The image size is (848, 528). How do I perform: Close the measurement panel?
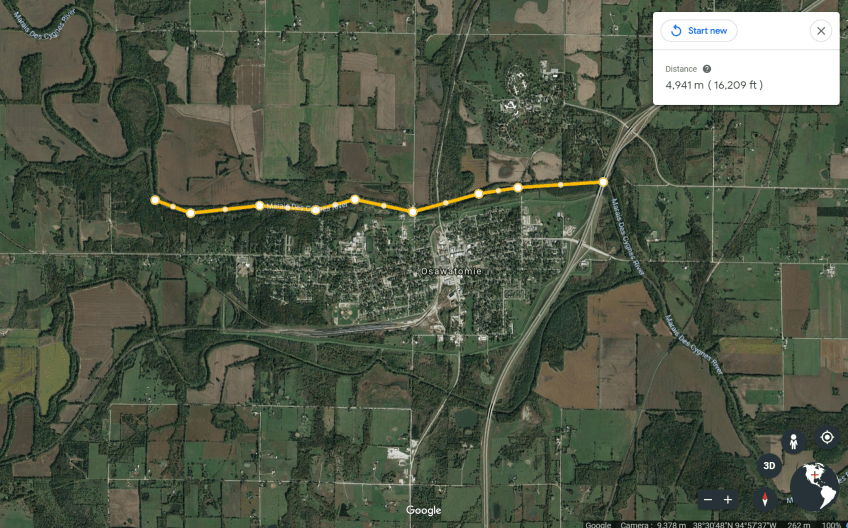(x=821, y=31)
